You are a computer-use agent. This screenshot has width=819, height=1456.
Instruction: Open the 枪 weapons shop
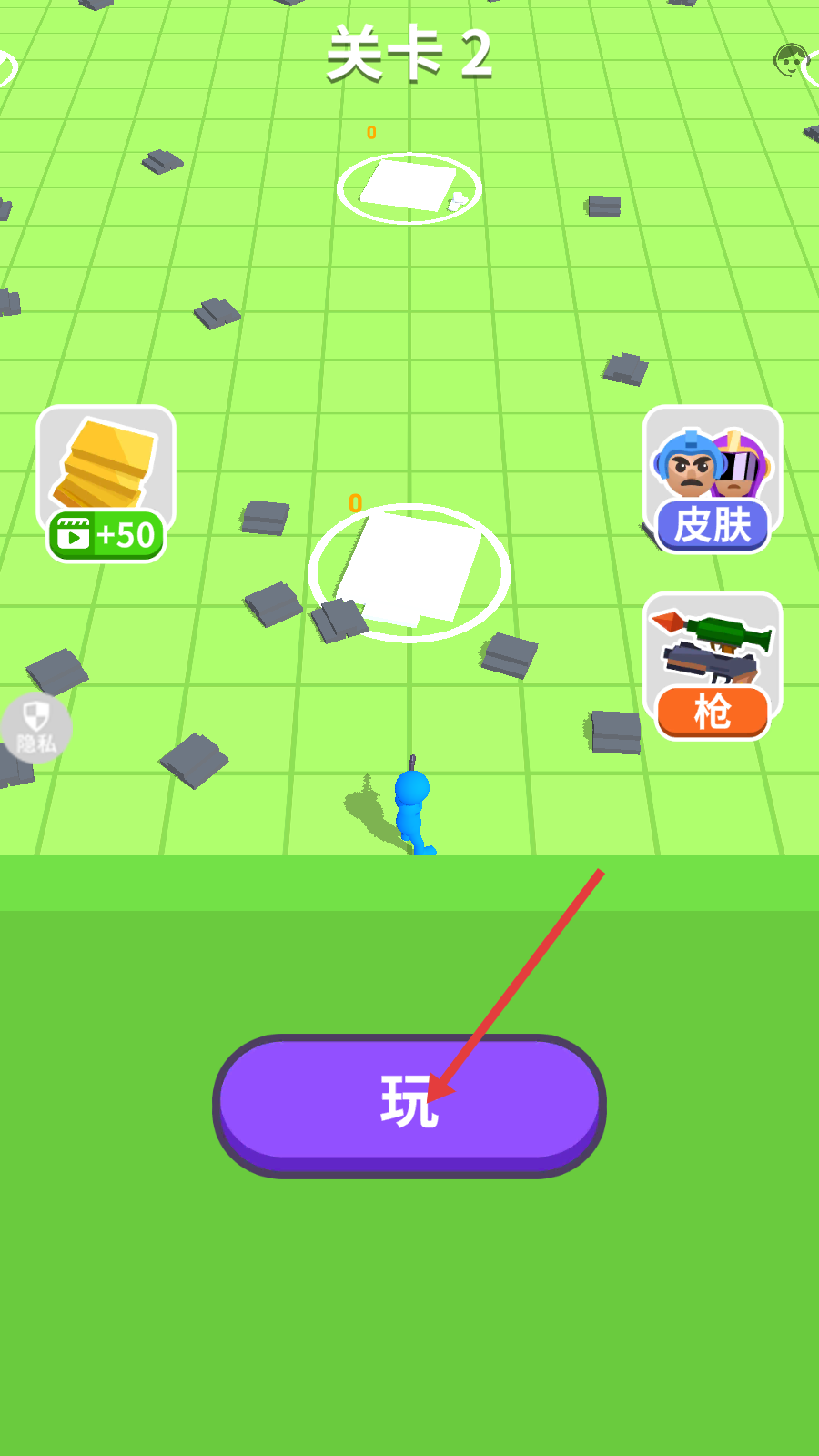(x=713, y=666)
